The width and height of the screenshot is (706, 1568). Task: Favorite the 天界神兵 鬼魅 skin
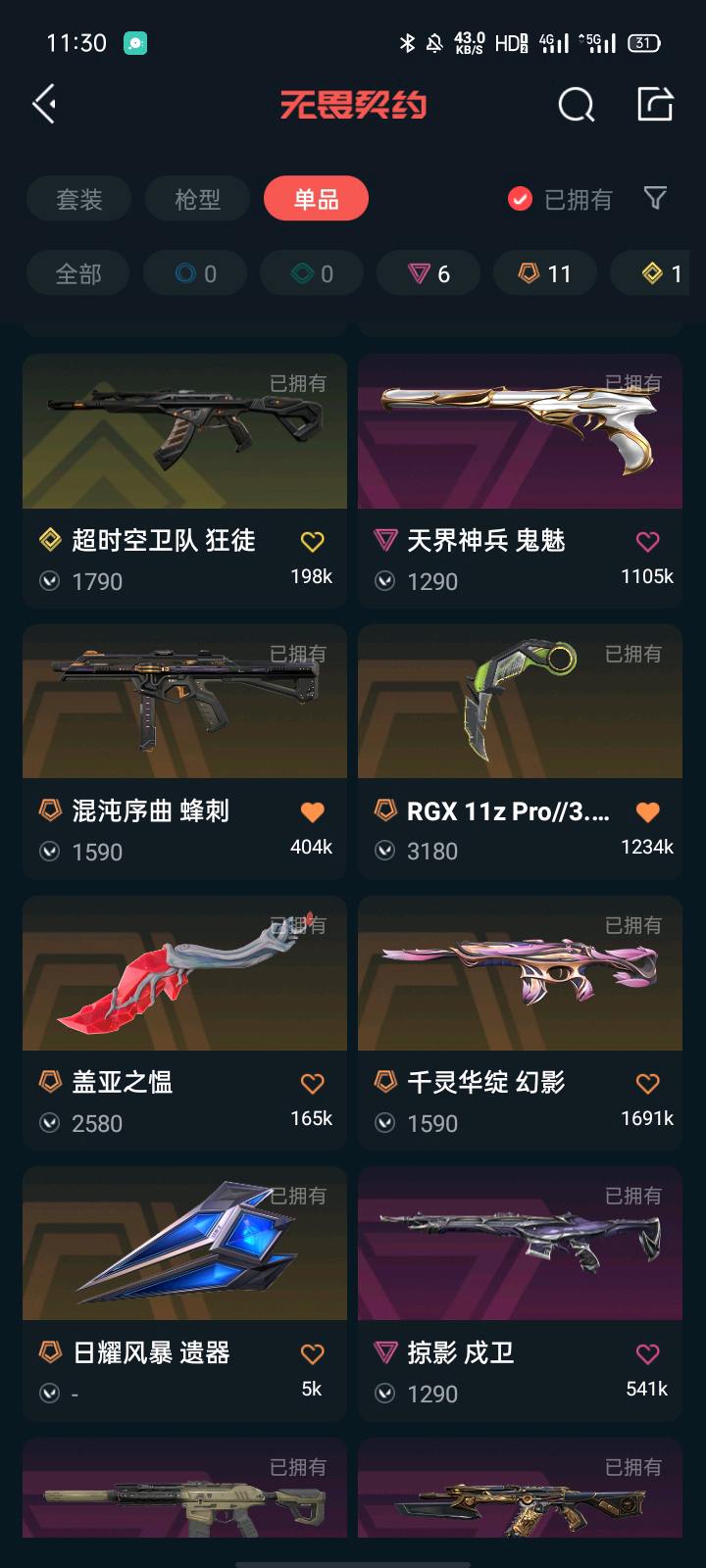pos(647,541)
